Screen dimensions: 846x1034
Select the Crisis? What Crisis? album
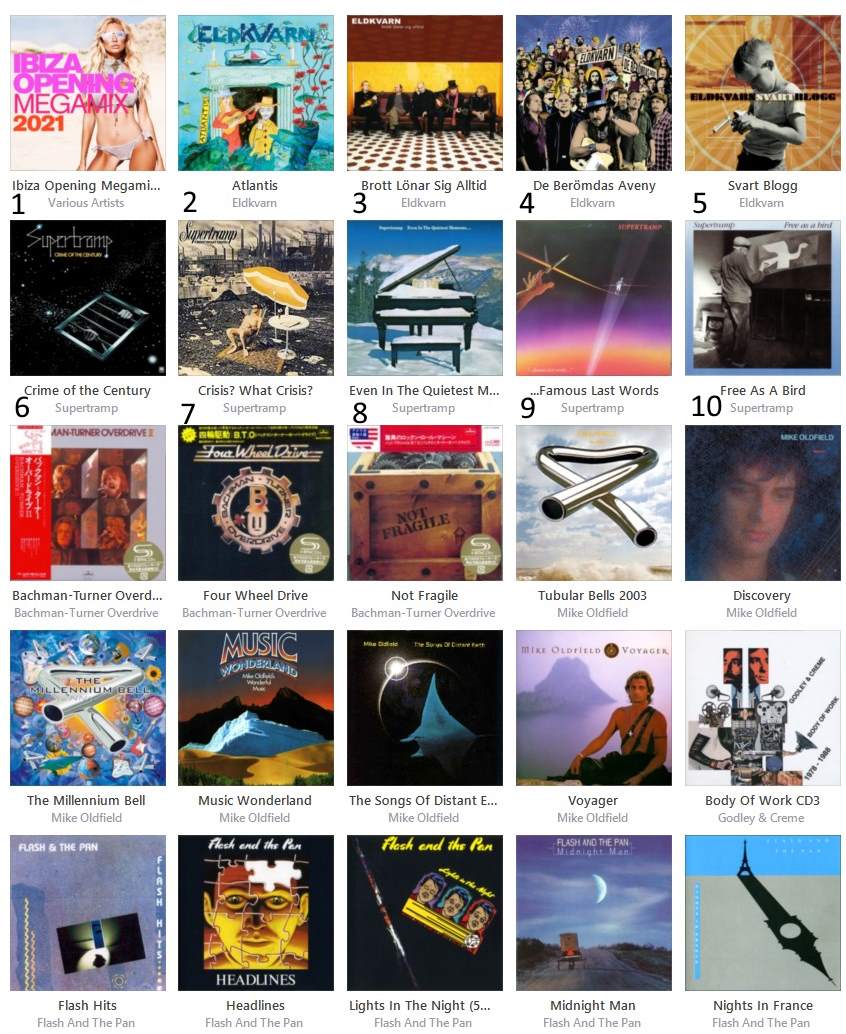pyautogui.click(x=256, y=298)
